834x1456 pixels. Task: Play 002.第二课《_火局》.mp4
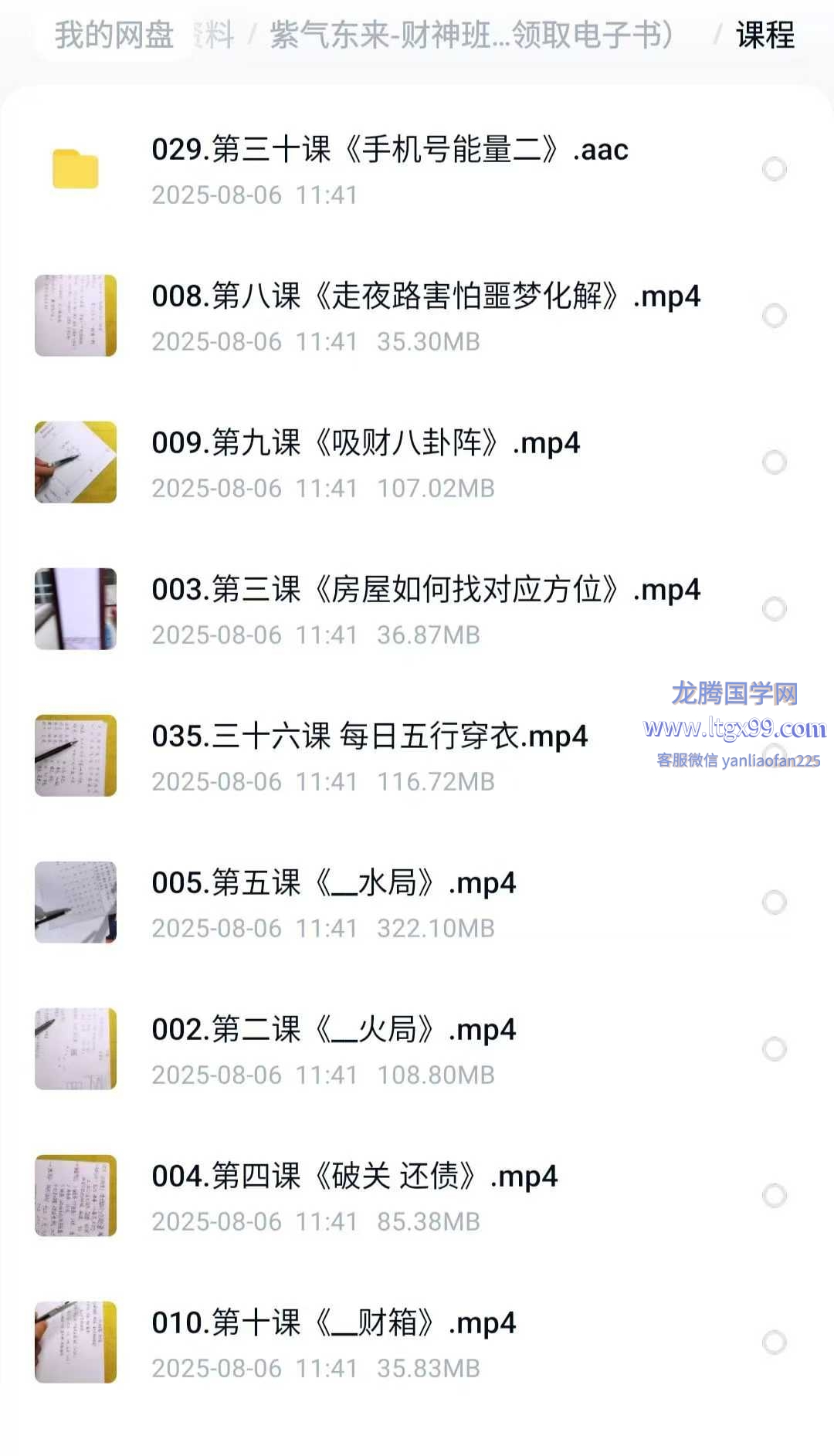(x=334, y=1030)
